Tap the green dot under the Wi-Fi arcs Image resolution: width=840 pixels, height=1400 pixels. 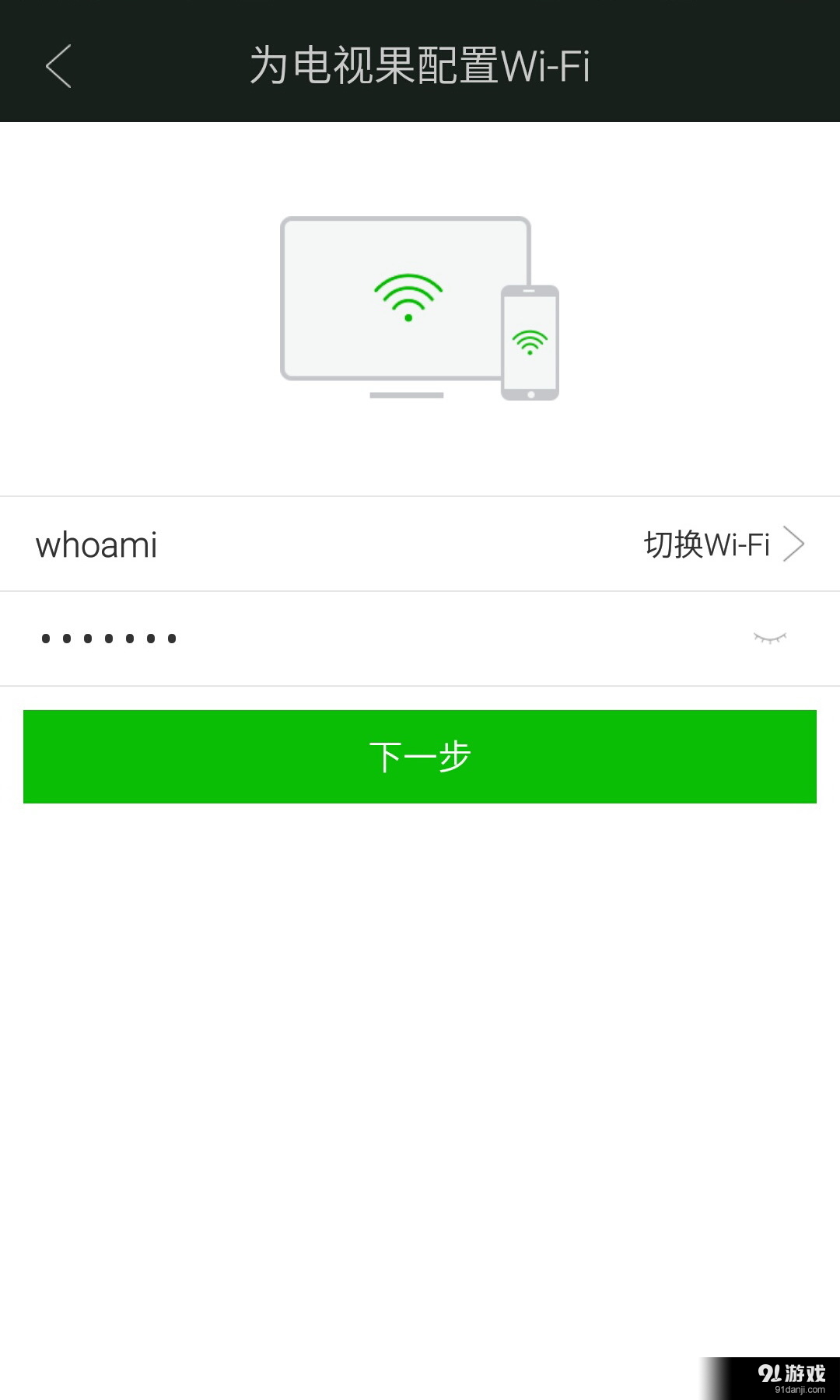click(407, 319)
